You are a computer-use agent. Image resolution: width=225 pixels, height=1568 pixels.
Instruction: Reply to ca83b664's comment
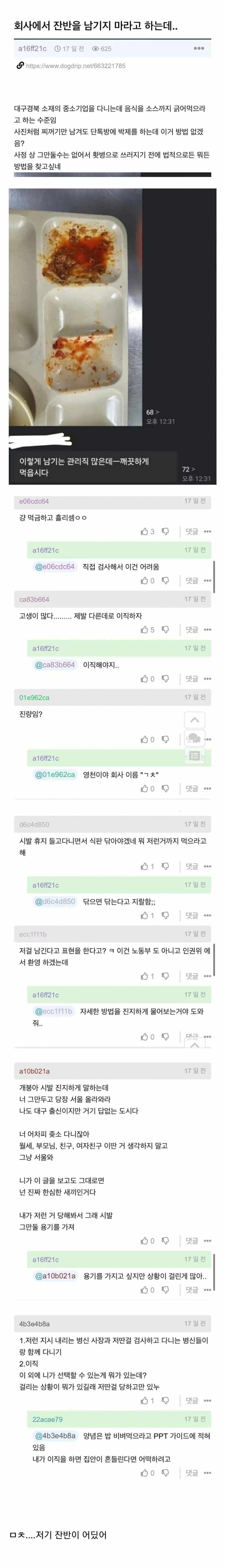[x=192, y=629]
